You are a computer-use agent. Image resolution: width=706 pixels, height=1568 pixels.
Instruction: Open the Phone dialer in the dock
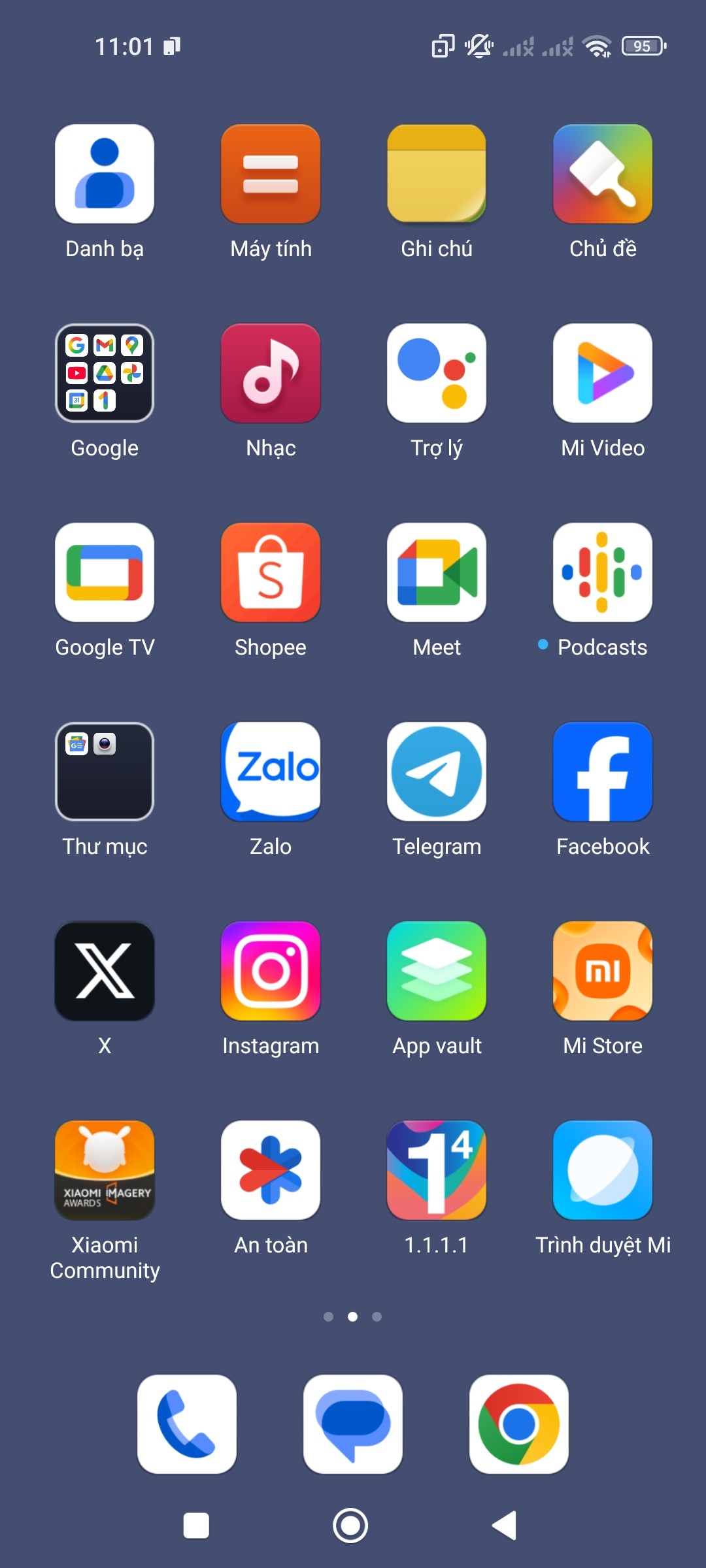[x=187, y=1424]
